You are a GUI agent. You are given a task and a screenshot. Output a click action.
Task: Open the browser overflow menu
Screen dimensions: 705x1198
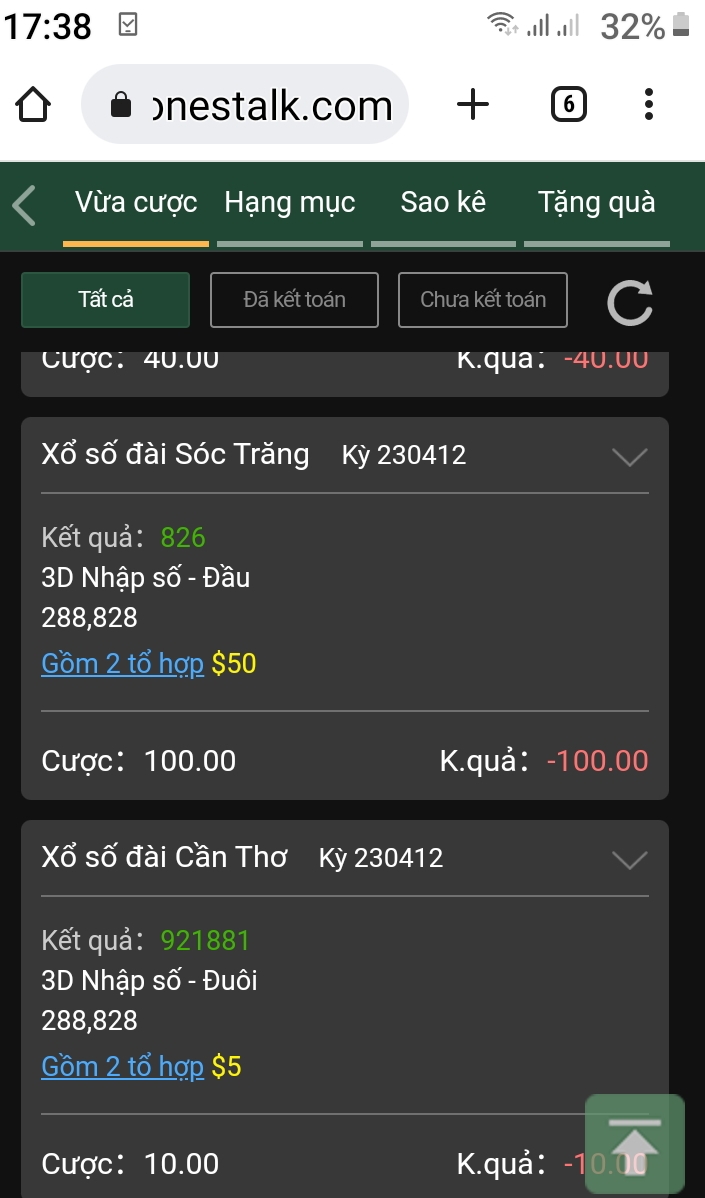click(648, 104)
